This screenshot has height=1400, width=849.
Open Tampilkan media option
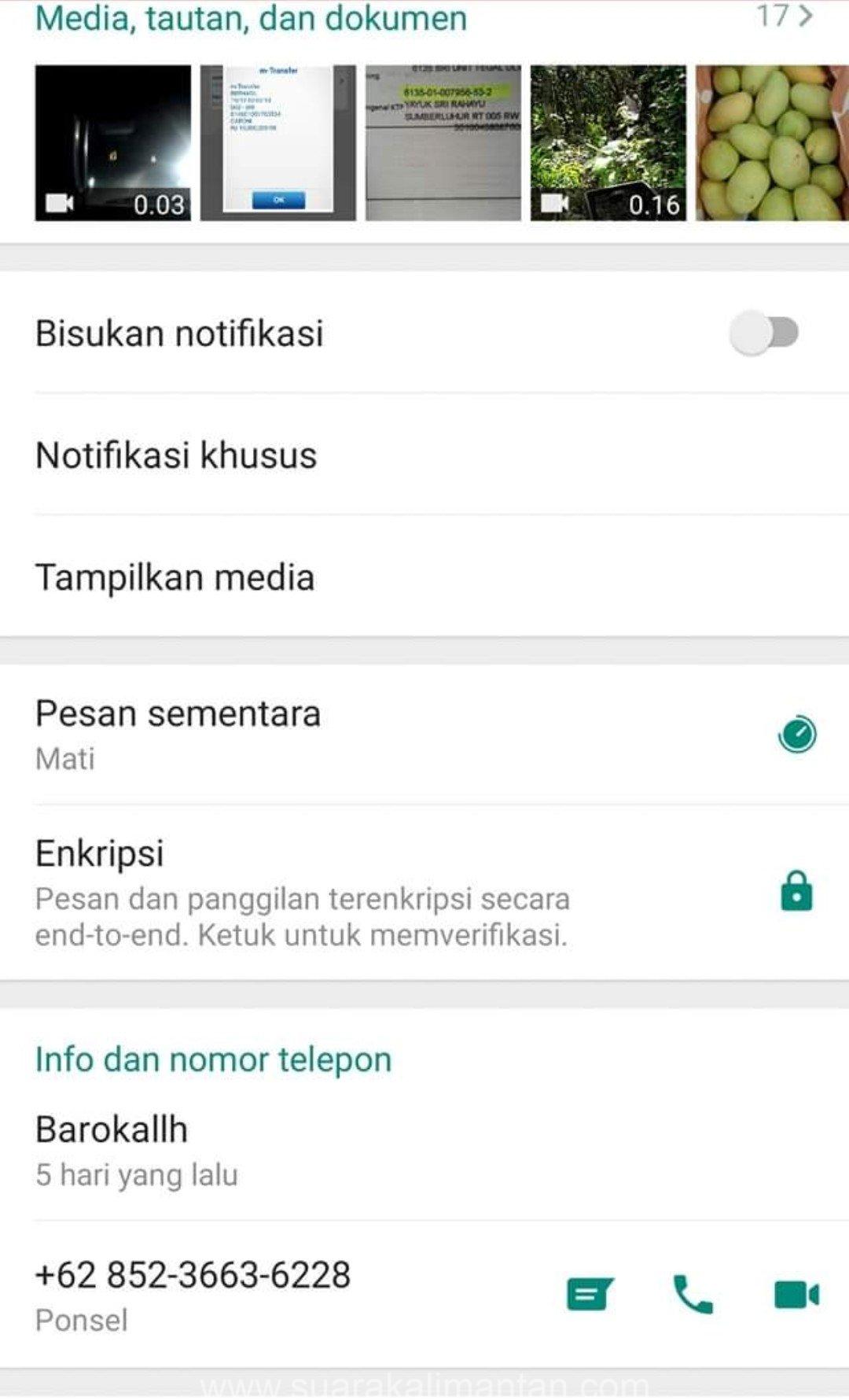point(424,577)
